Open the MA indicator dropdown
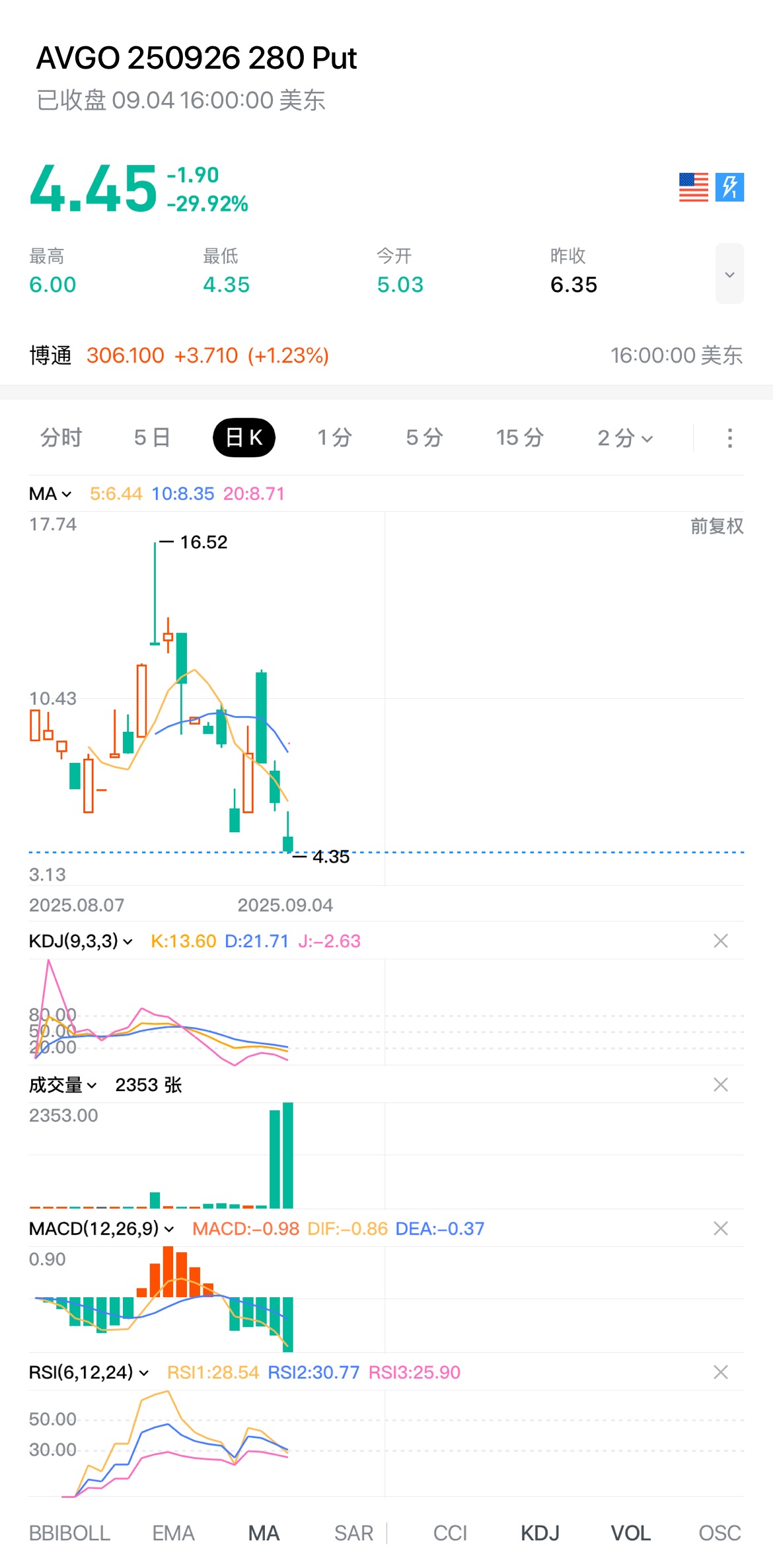 50,494
